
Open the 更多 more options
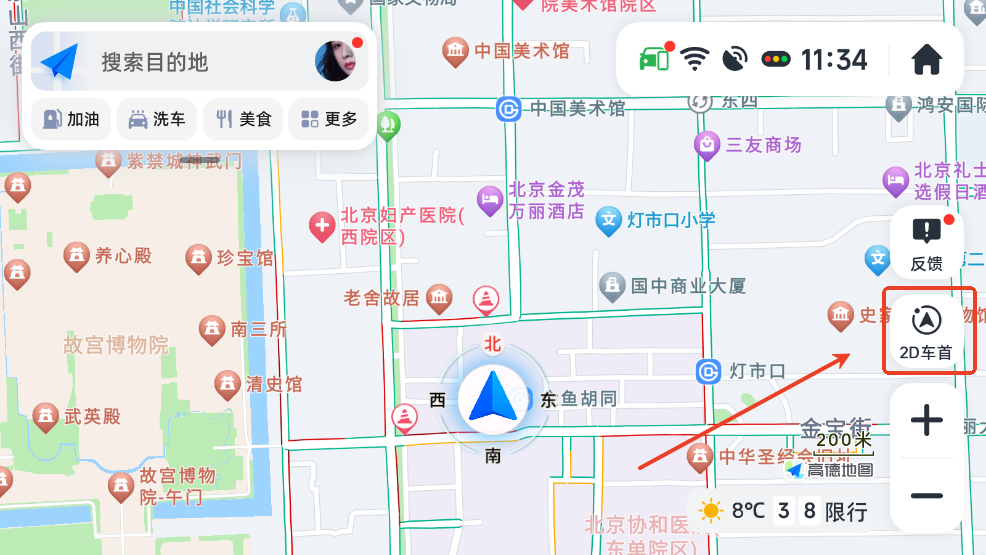328,119
